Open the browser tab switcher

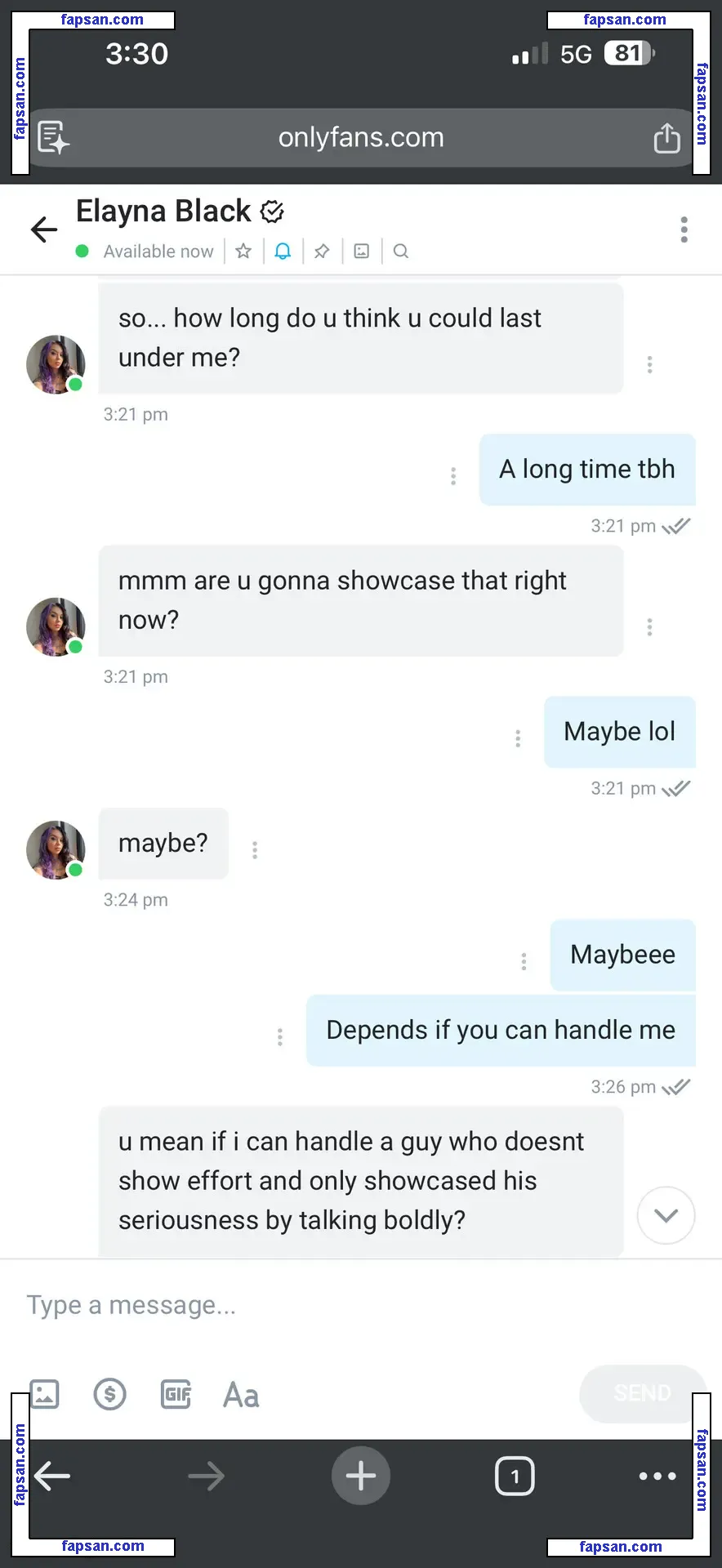pyautogui.click(x=515, y=1476)
